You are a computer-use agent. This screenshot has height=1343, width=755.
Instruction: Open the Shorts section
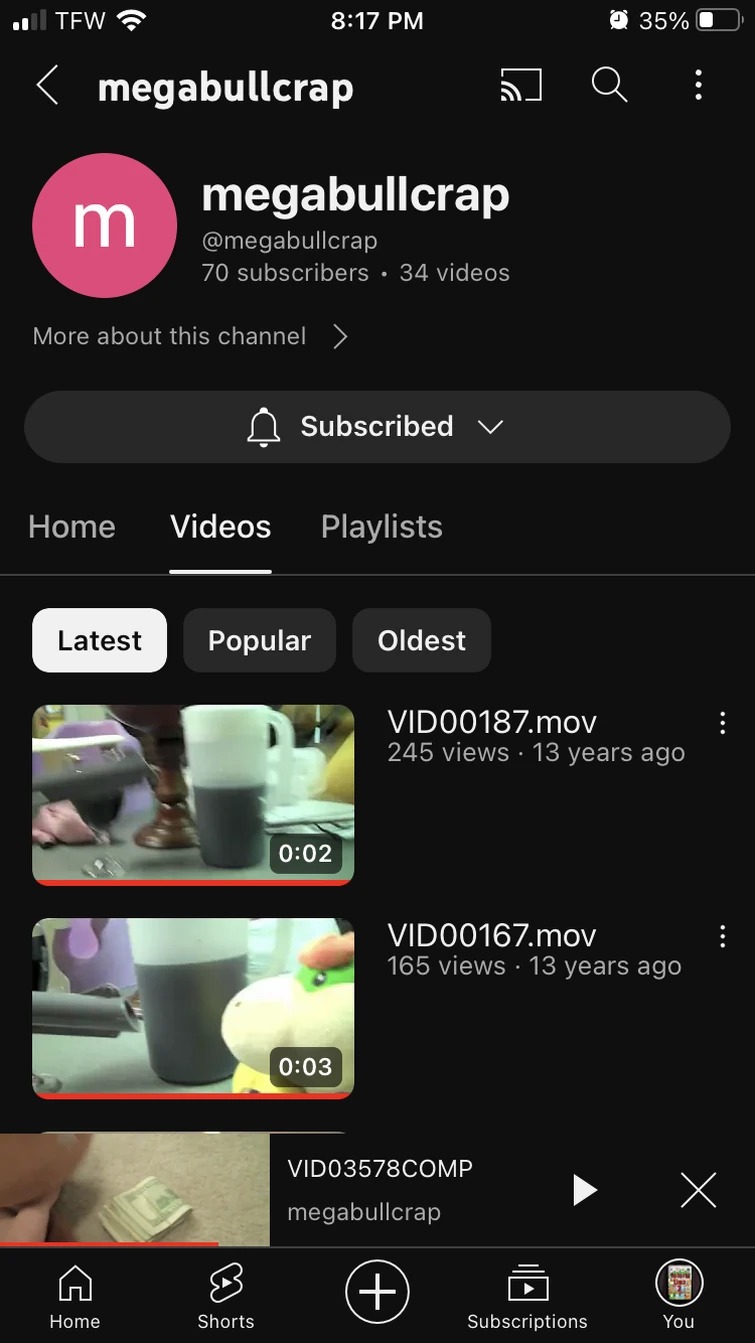(x=226, y=1293)
